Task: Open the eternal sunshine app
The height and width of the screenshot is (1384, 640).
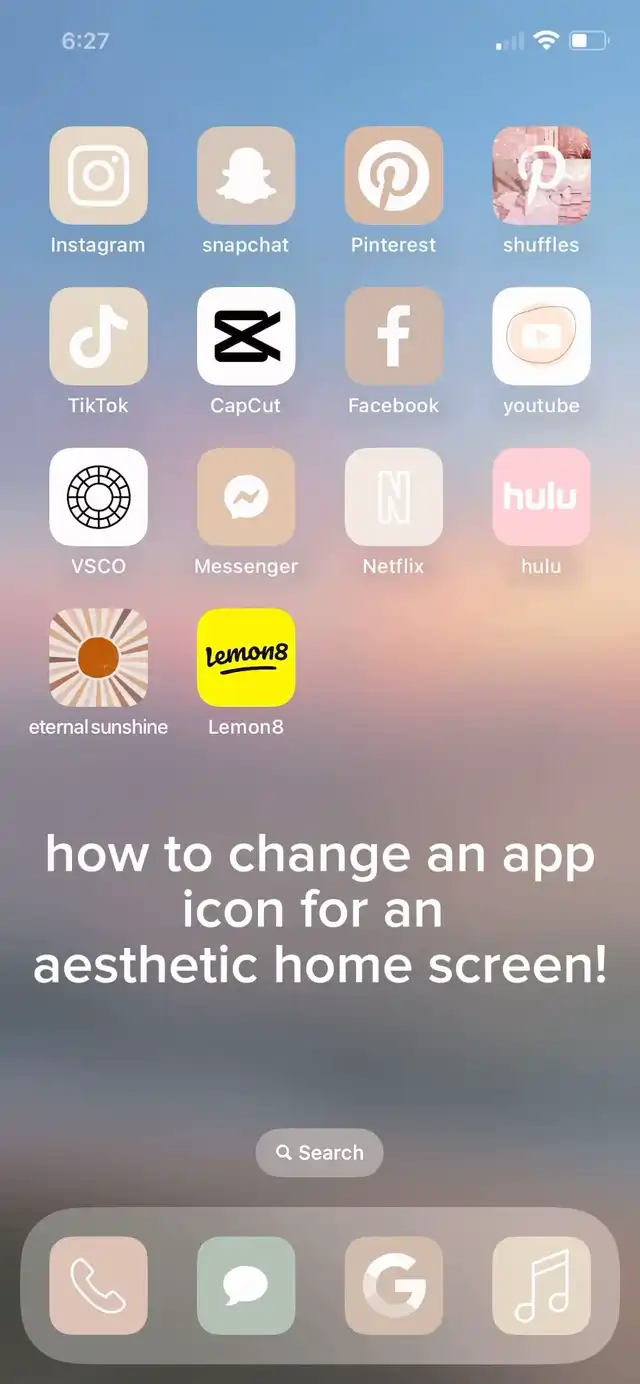Action: point(98,657)
